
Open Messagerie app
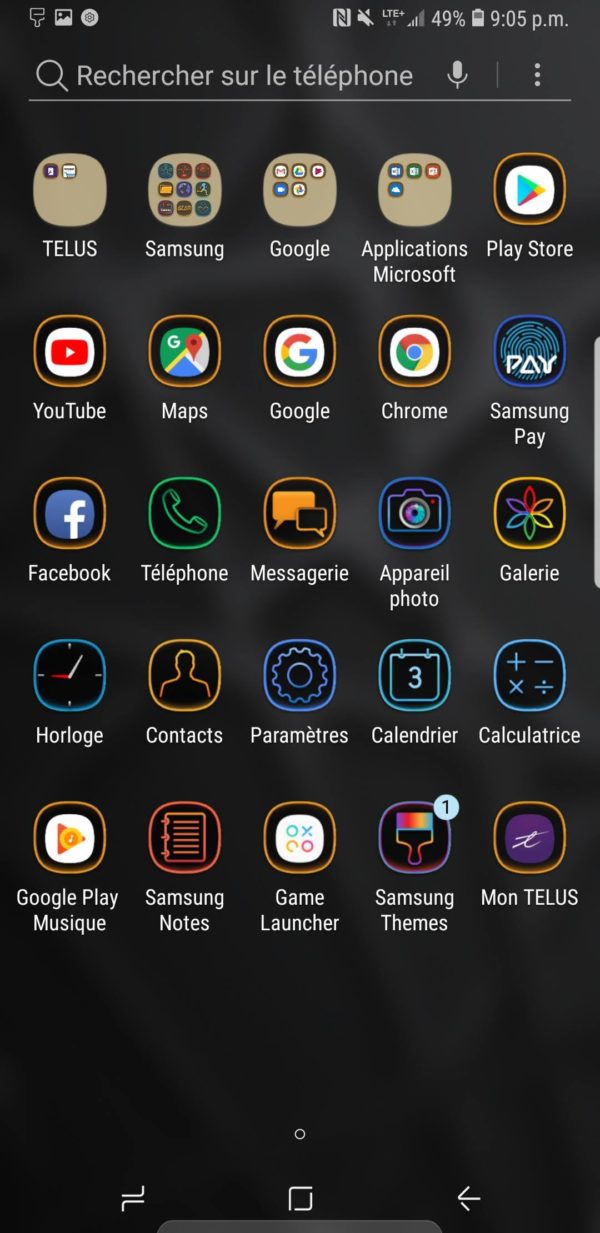pyautogui.click(x=299, y=514)
